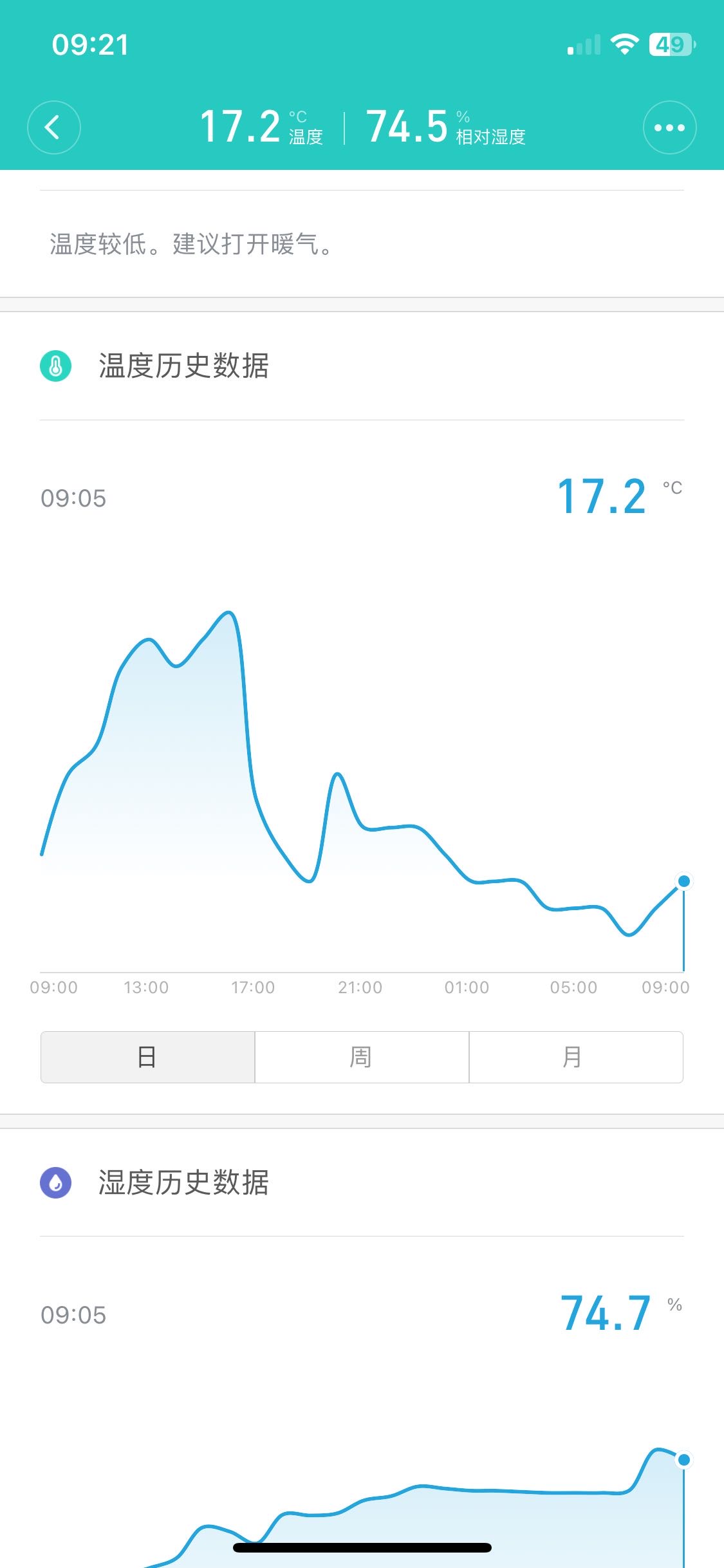Screen dimensions: 724x1568
Task: Open the three-dot more options menu
Action: (x=669, y=127)
